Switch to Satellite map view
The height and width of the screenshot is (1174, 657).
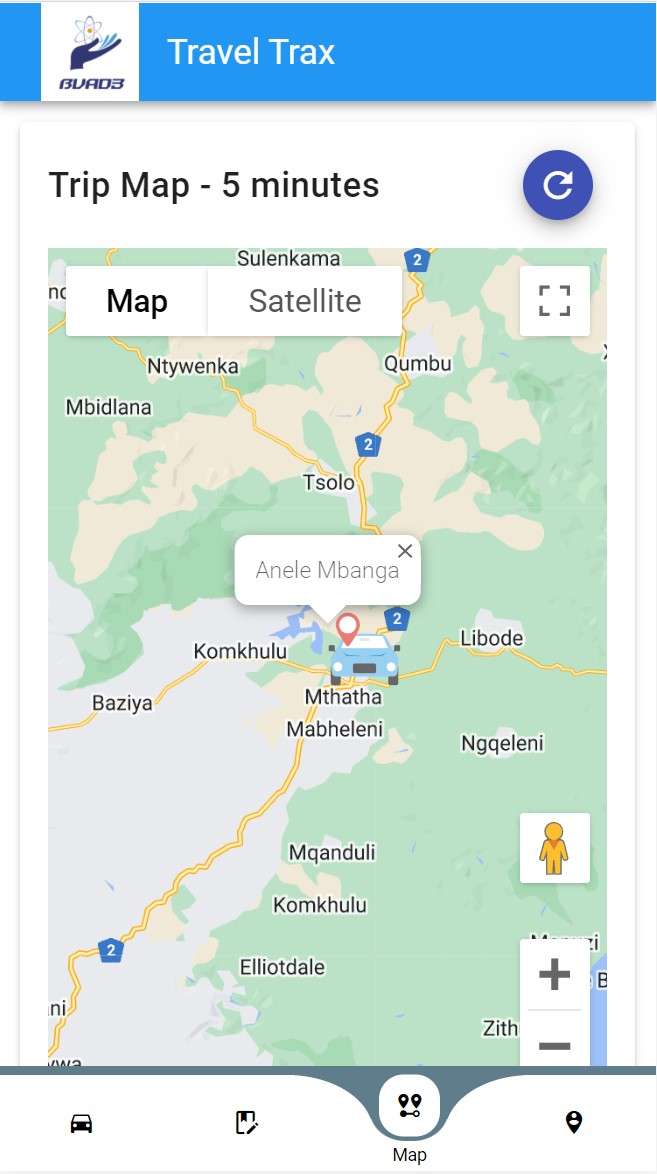(x=305, y=301)
